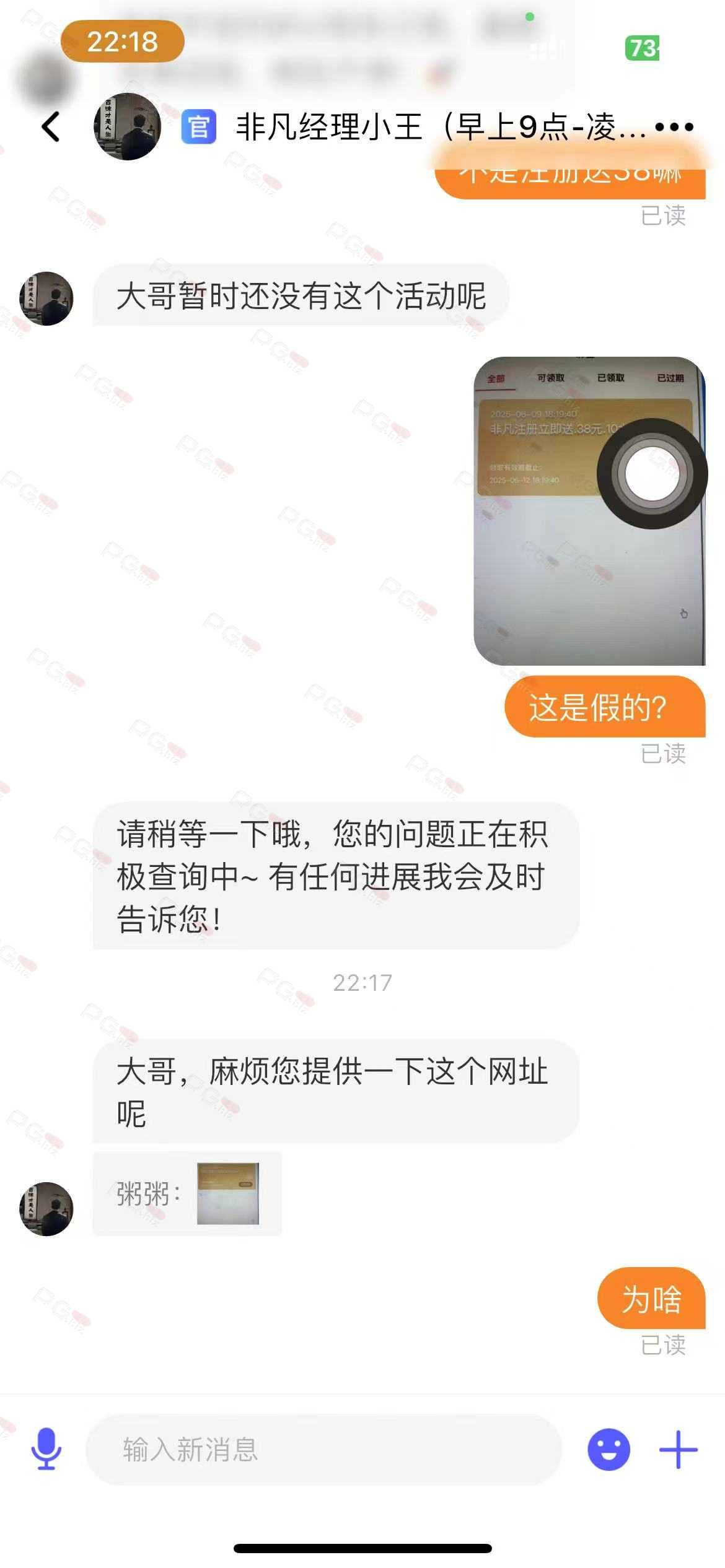Viewport: 725px width, 1568px height.
Task: Open the plus attachment menu
Action: tap(678, 1449)
